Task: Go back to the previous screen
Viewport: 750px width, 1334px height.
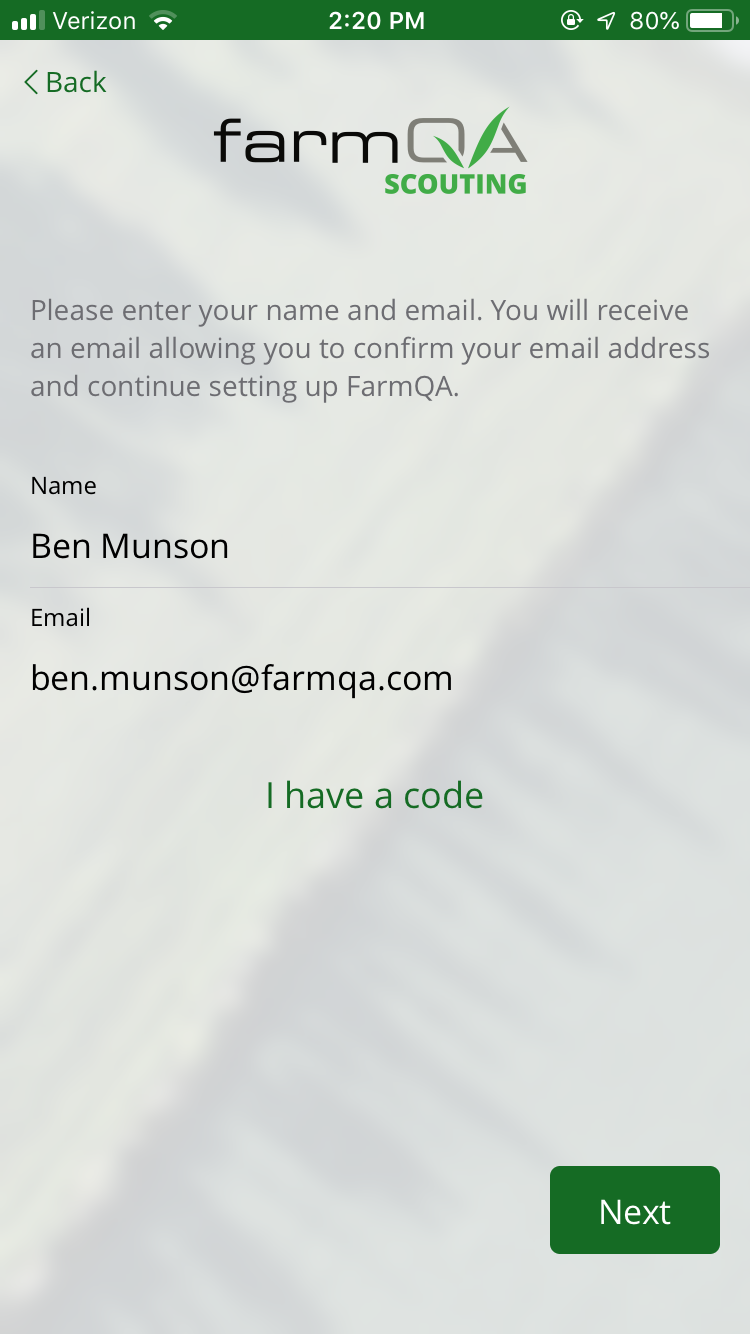Action: click(x=65, y=82)
